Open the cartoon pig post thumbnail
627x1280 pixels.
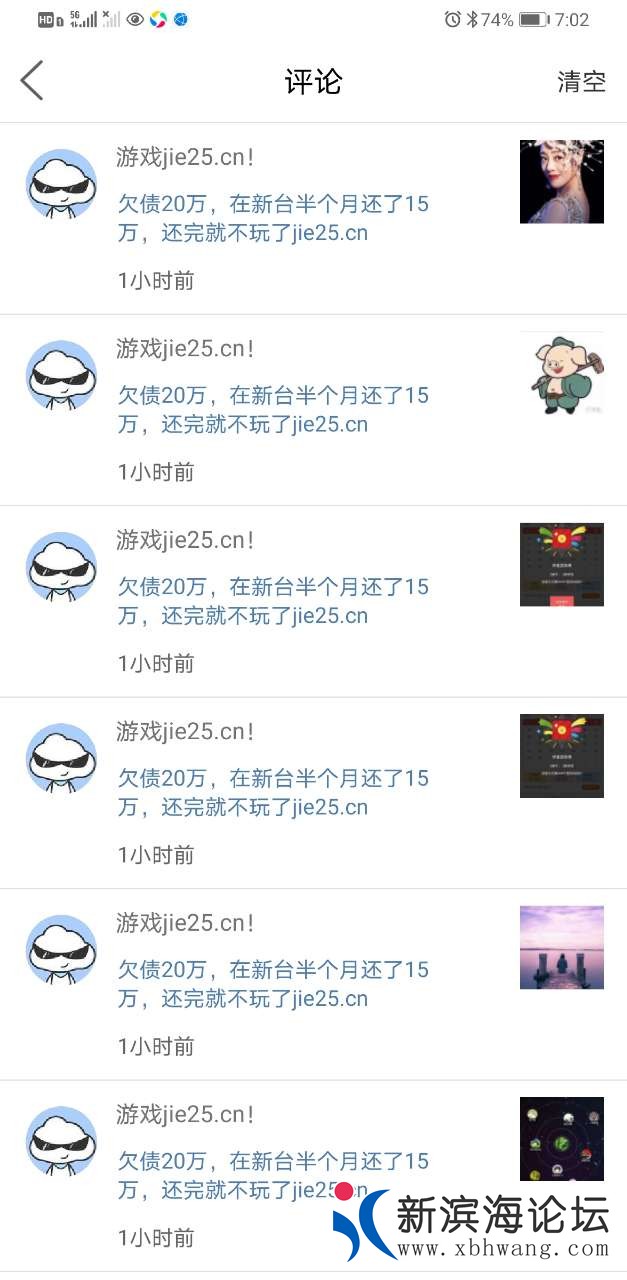click(561, 373)
